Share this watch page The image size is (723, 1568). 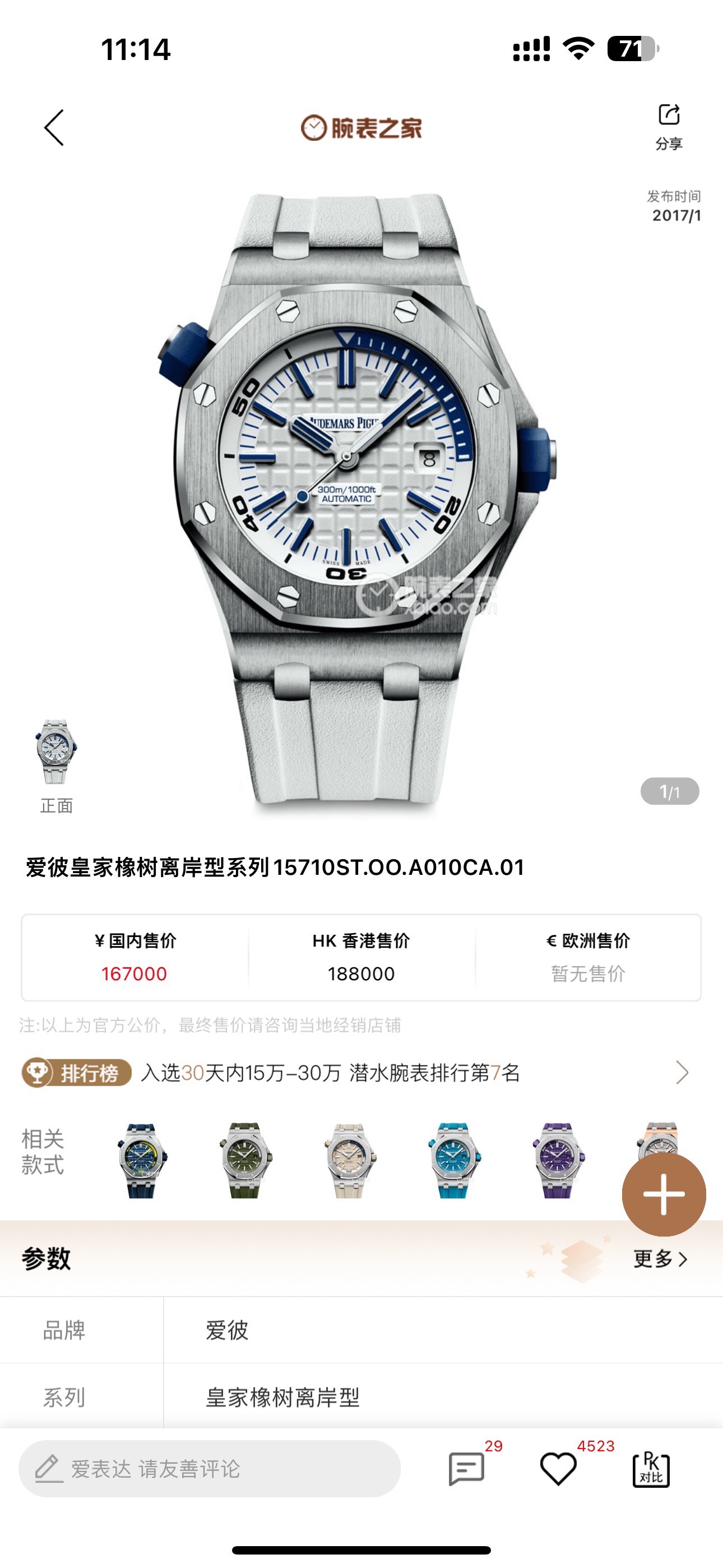(x=668, y=126)
